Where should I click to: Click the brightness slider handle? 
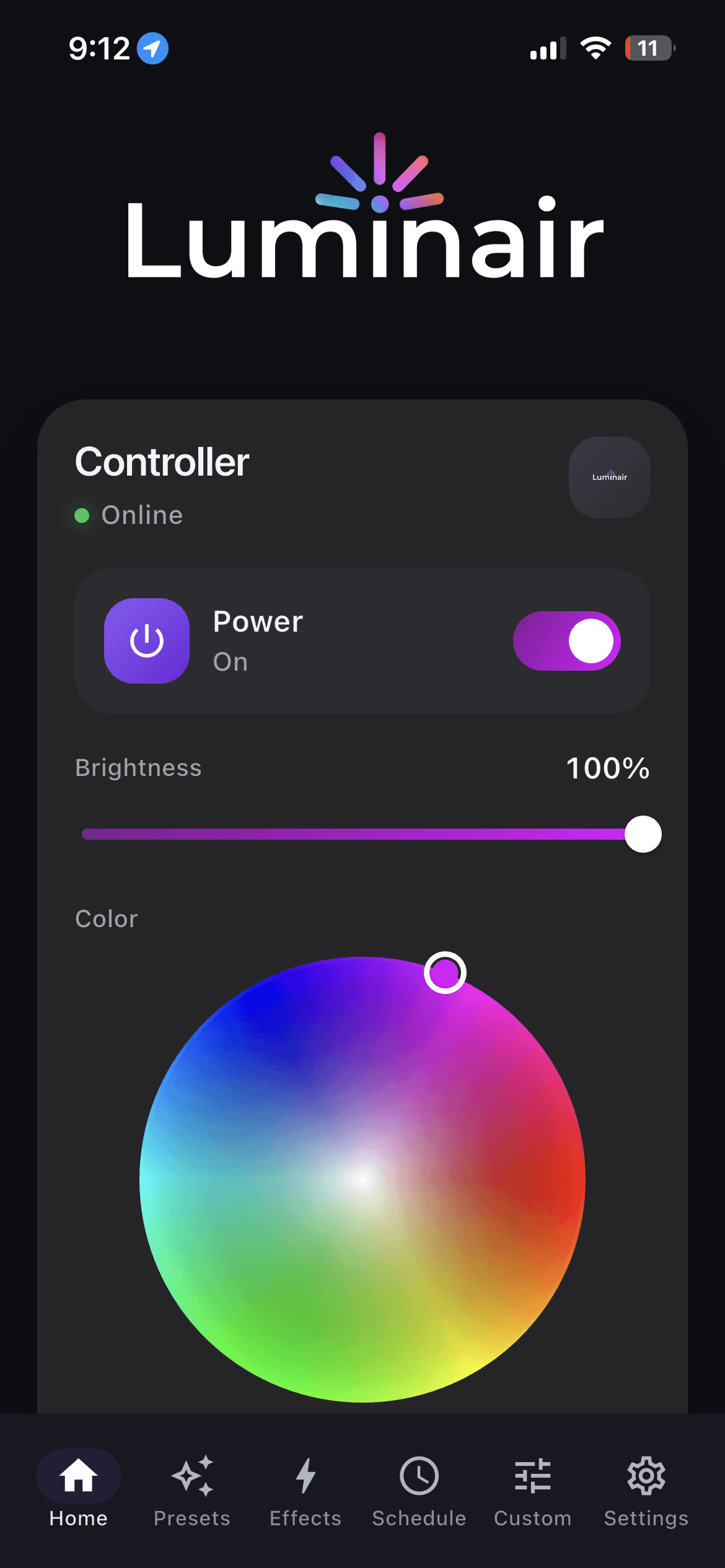click(x=643, y=834)
